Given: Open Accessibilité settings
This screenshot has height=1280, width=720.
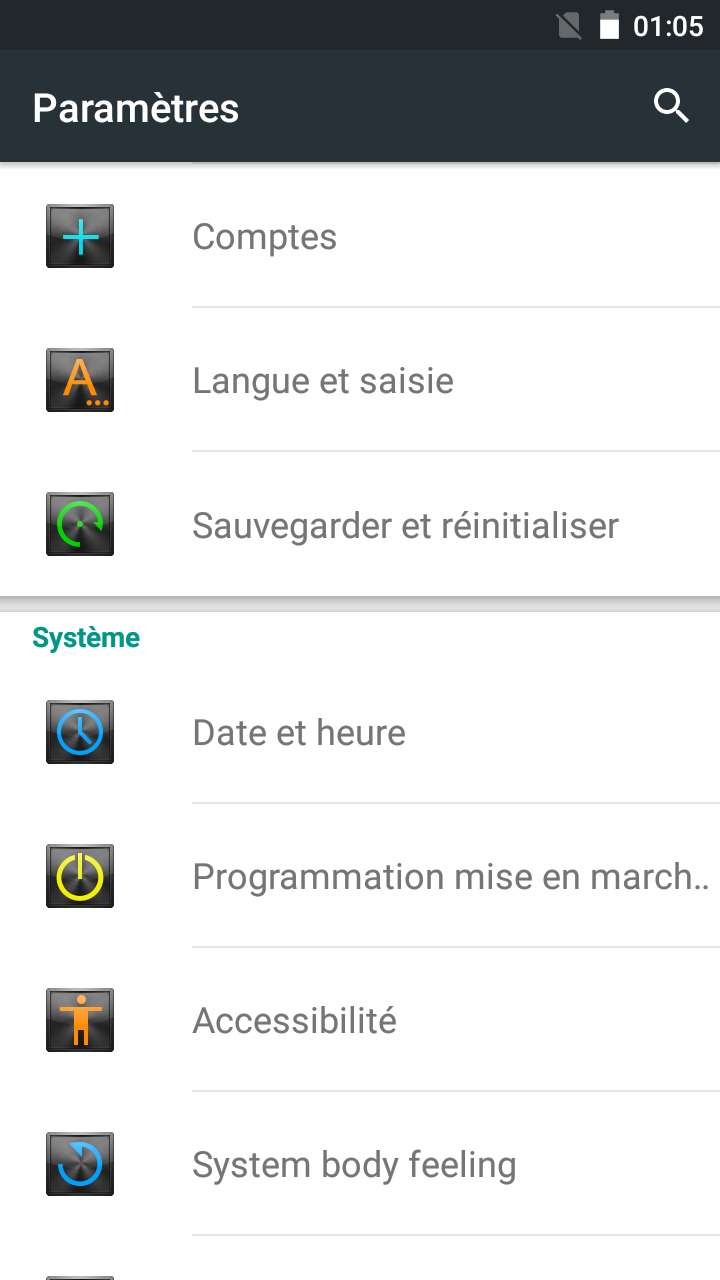Looking at the screenshot, I should click(x=294, y=1021).
